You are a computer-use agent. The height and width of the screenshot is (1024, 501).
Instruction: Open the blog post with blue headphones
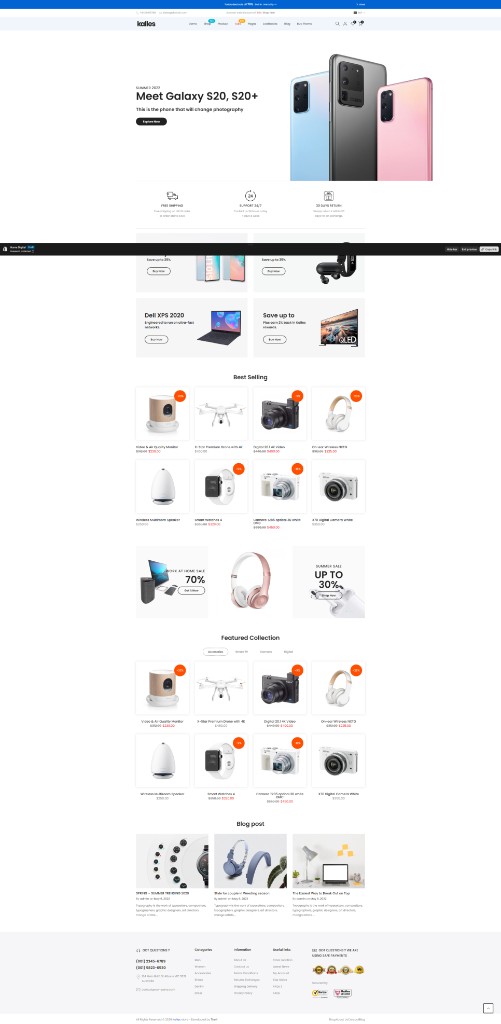[x=250, y=861]
